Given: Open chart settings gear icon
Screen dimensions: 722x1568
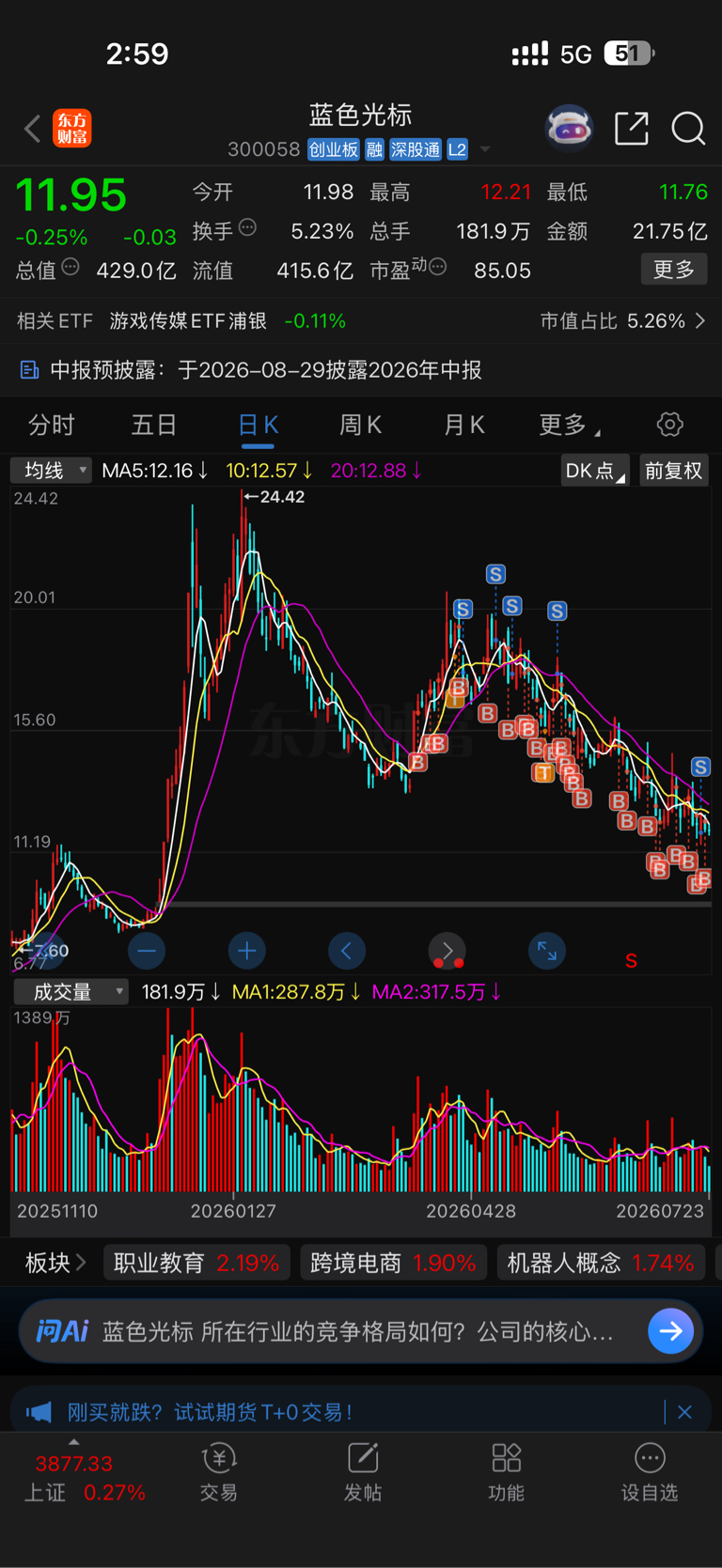Looking at the screenshot, I should [x=669, y=425].
